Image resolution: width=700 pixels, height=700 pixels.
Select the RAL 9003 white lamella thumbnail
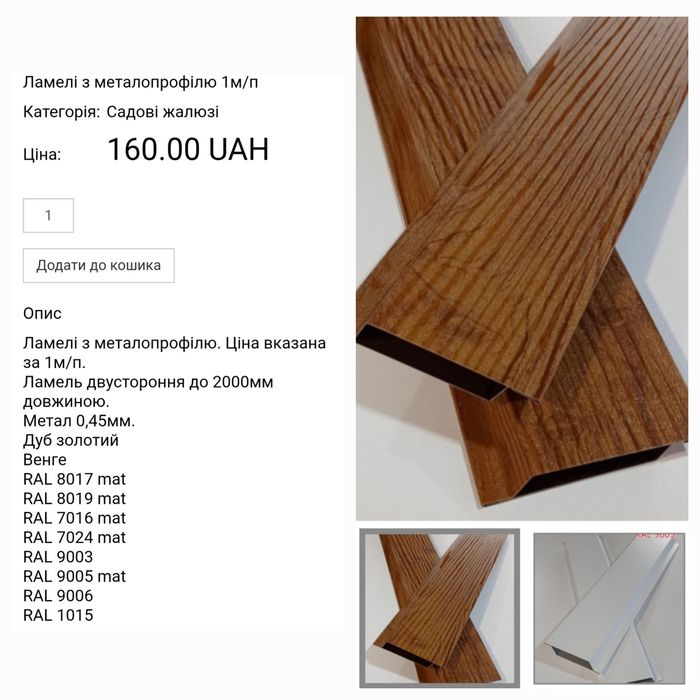(x=610, y=608)
